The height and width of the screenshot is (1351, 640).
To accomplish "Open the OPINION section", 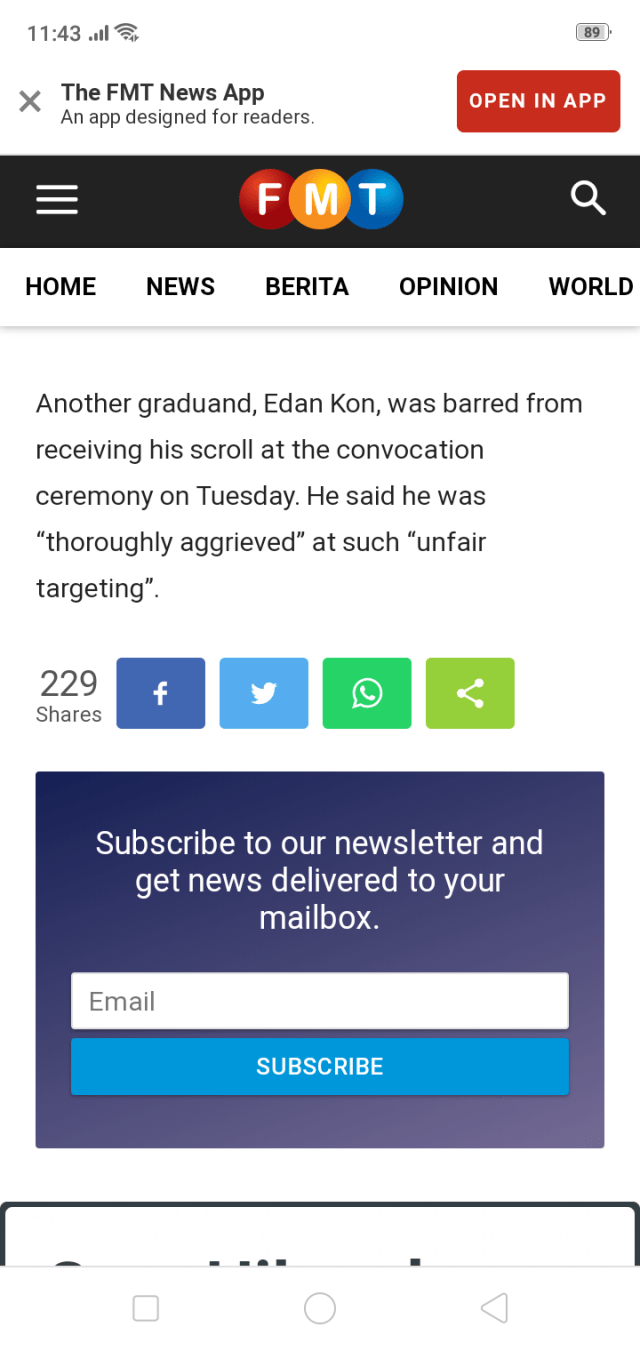I will click(448, 287).
